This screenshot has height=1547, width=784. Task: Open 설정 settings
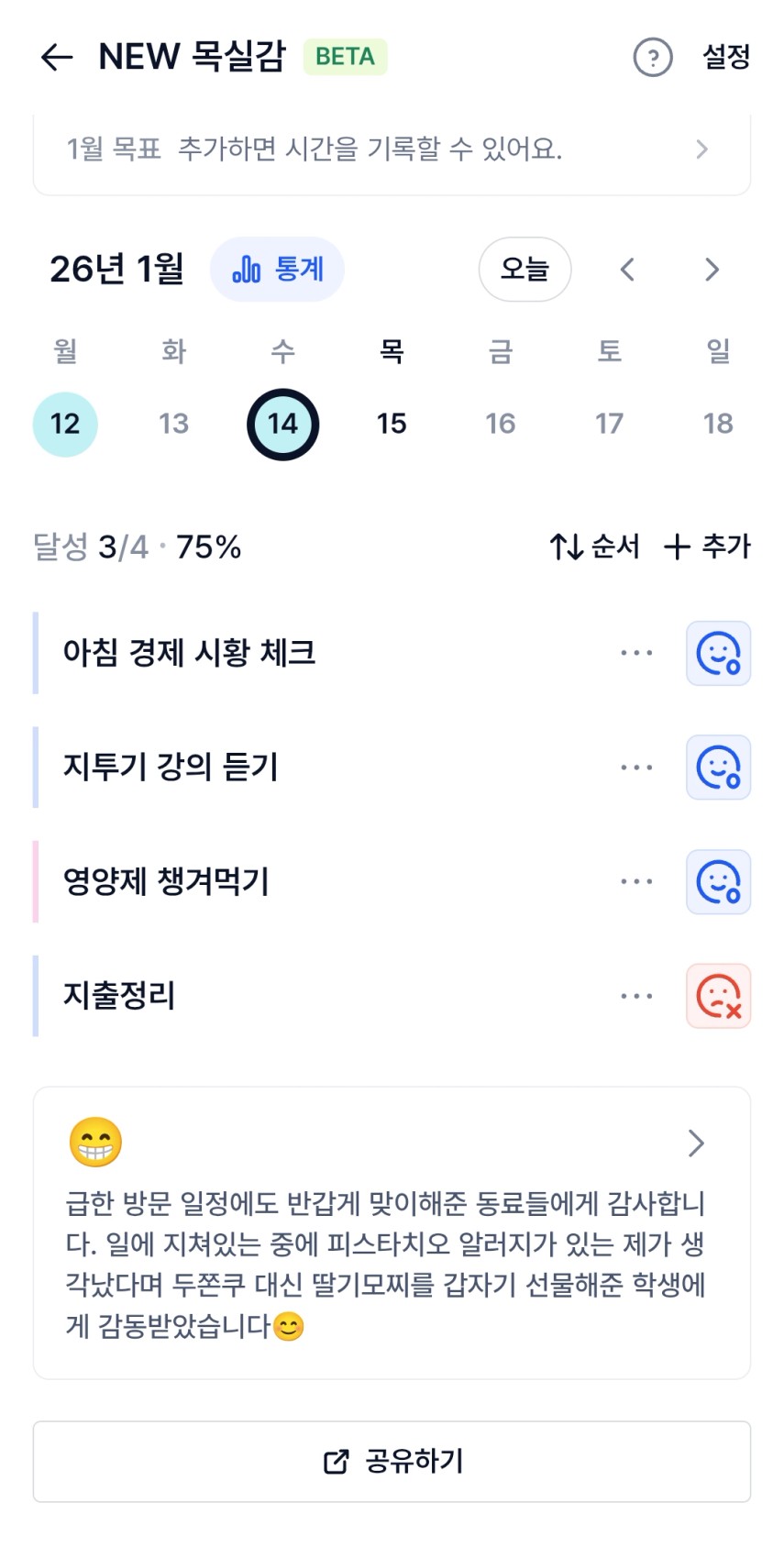click(726, 57)
